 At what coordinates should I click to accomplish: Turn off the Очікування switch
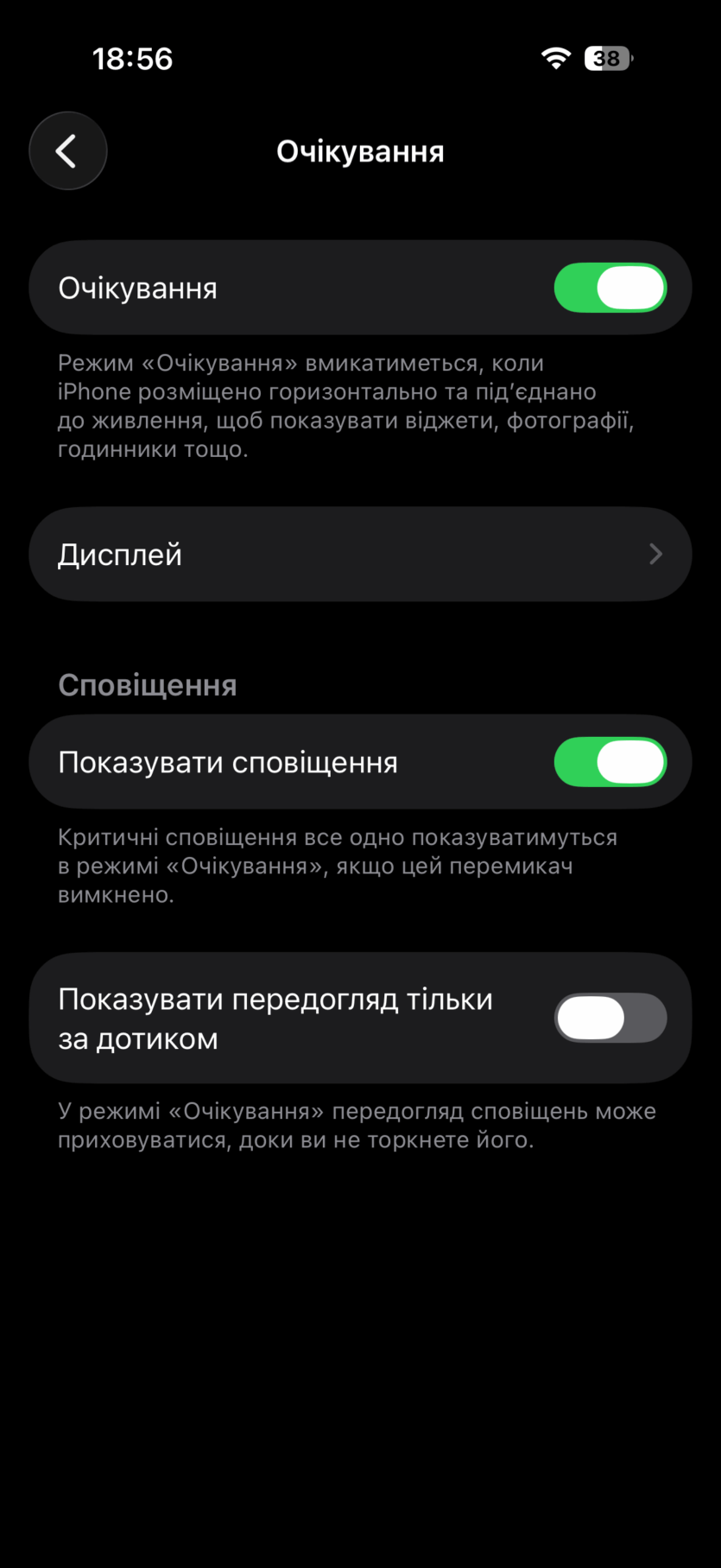tap(610, 288)
